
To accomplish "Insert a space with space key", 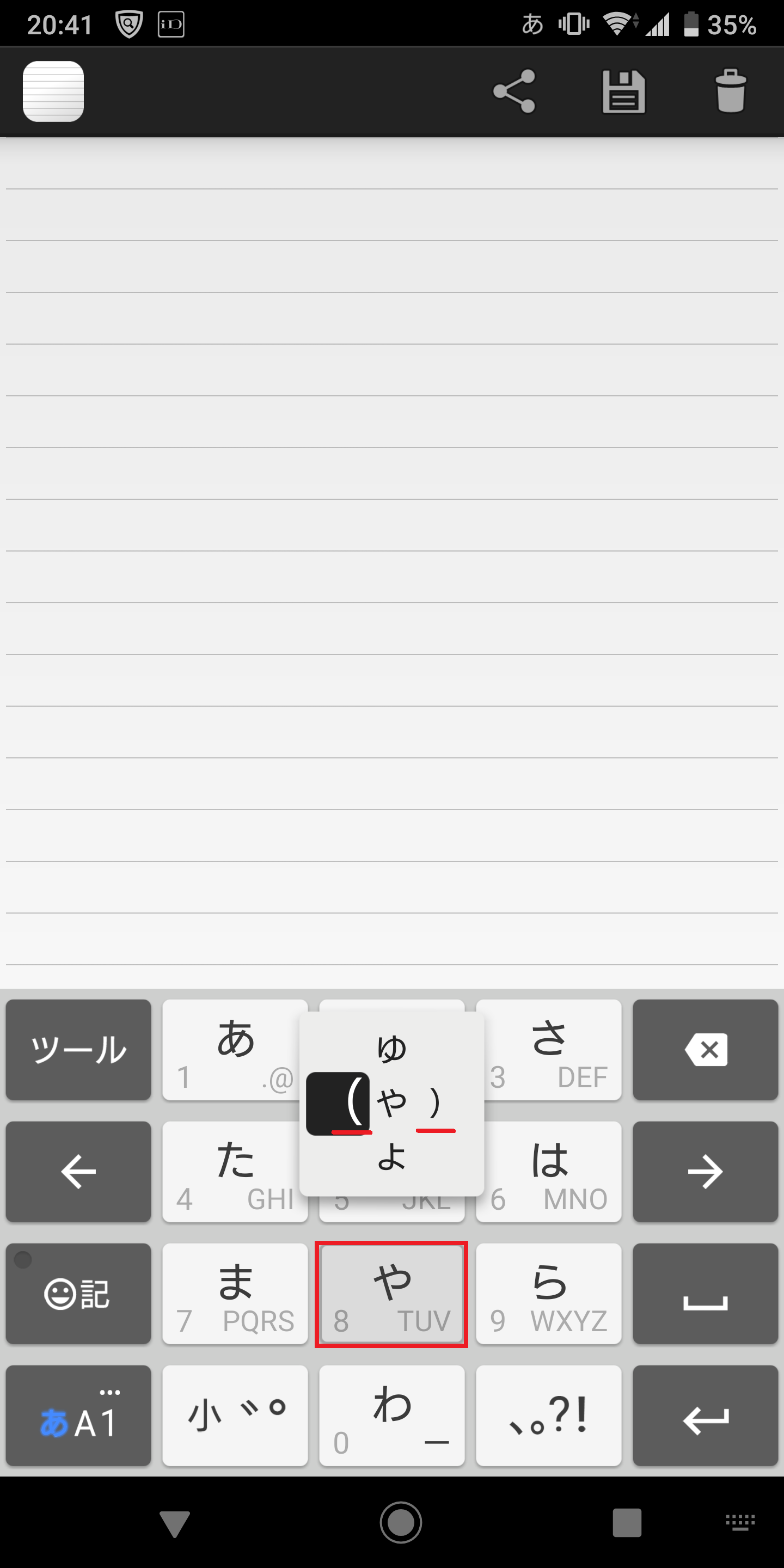I will click(706, 1293).
